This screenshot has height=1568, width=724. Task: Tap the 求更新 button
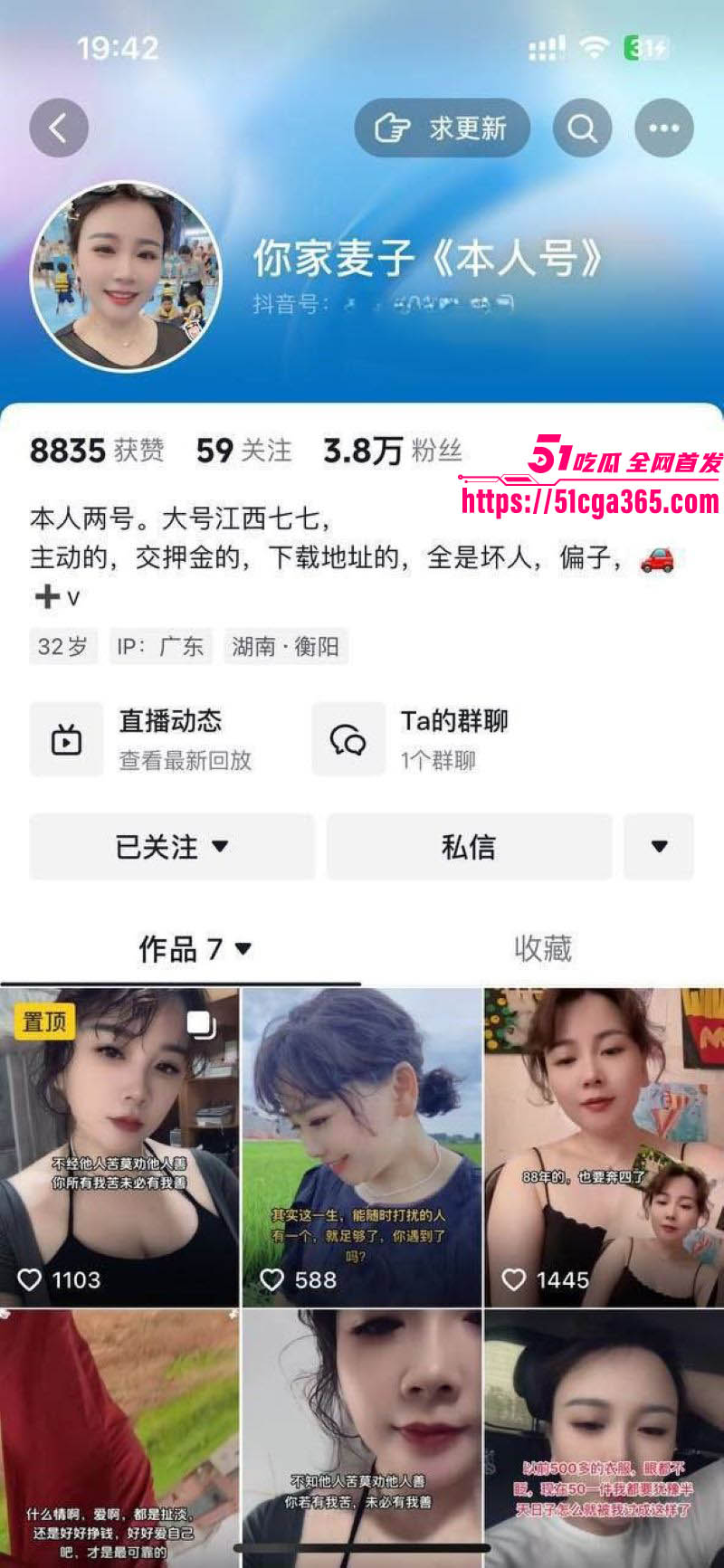coord(442,128)
